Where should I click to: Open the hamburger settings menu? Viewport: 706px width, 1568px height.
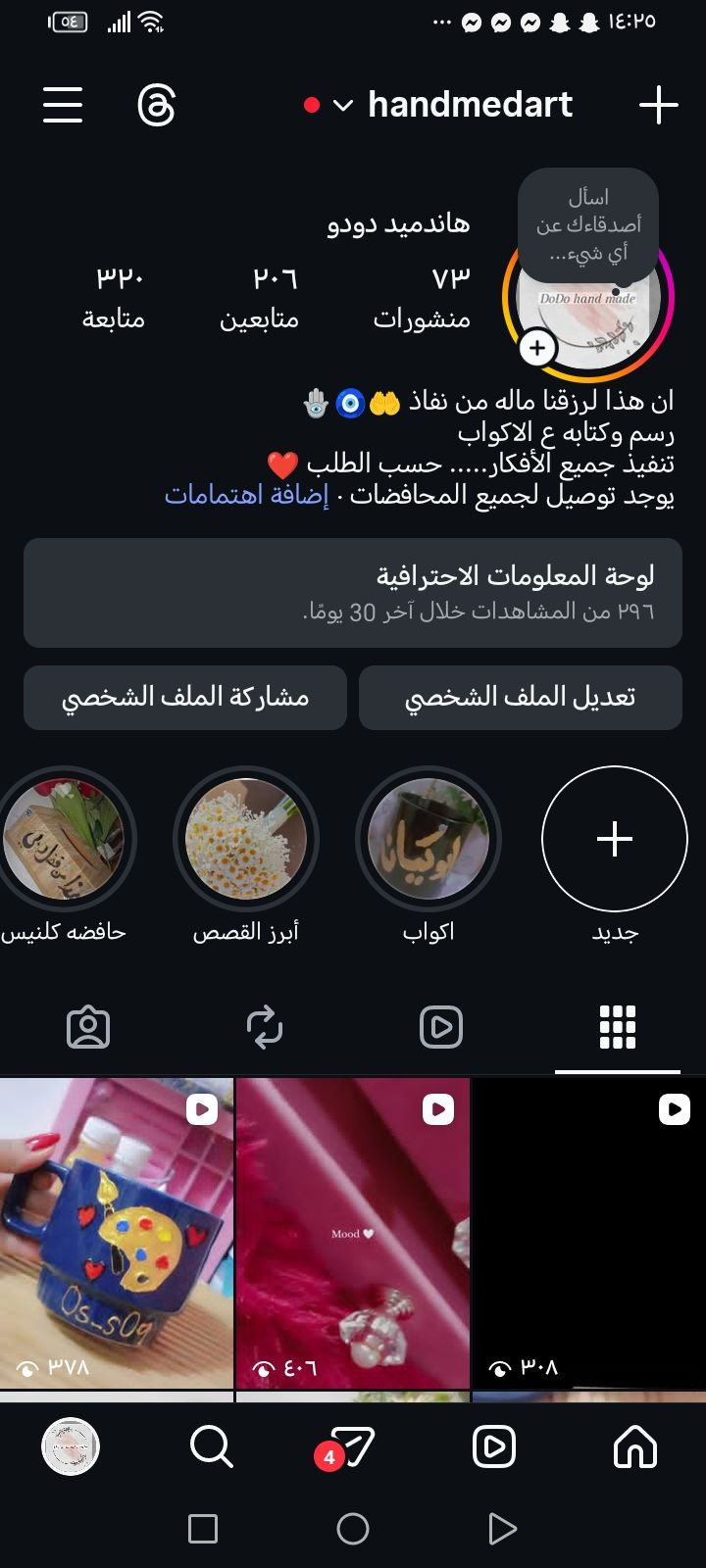pyautogui.click(x=63, y=105)
